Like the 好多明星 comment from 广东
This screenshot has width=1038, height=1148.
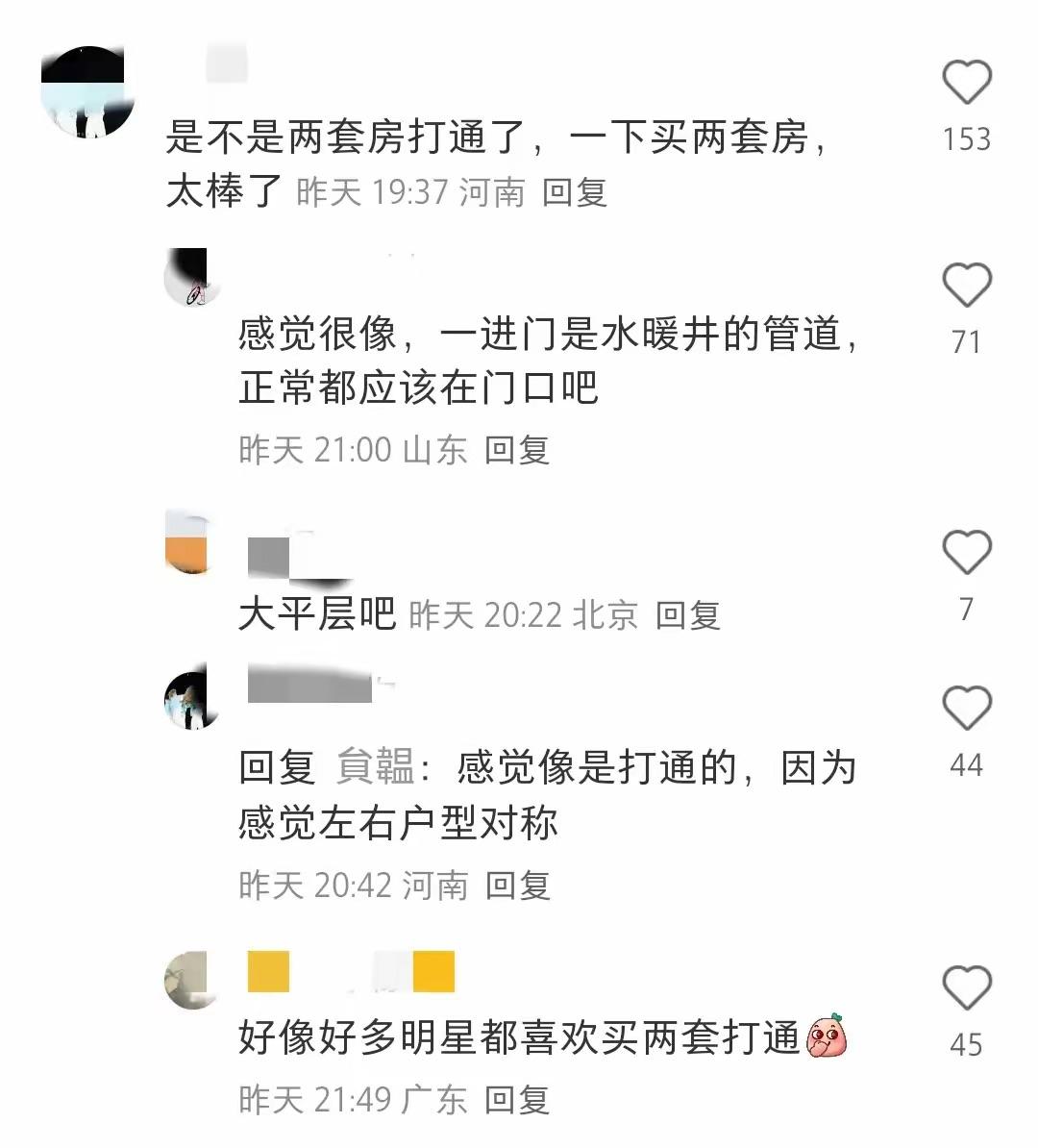(966, 988)
